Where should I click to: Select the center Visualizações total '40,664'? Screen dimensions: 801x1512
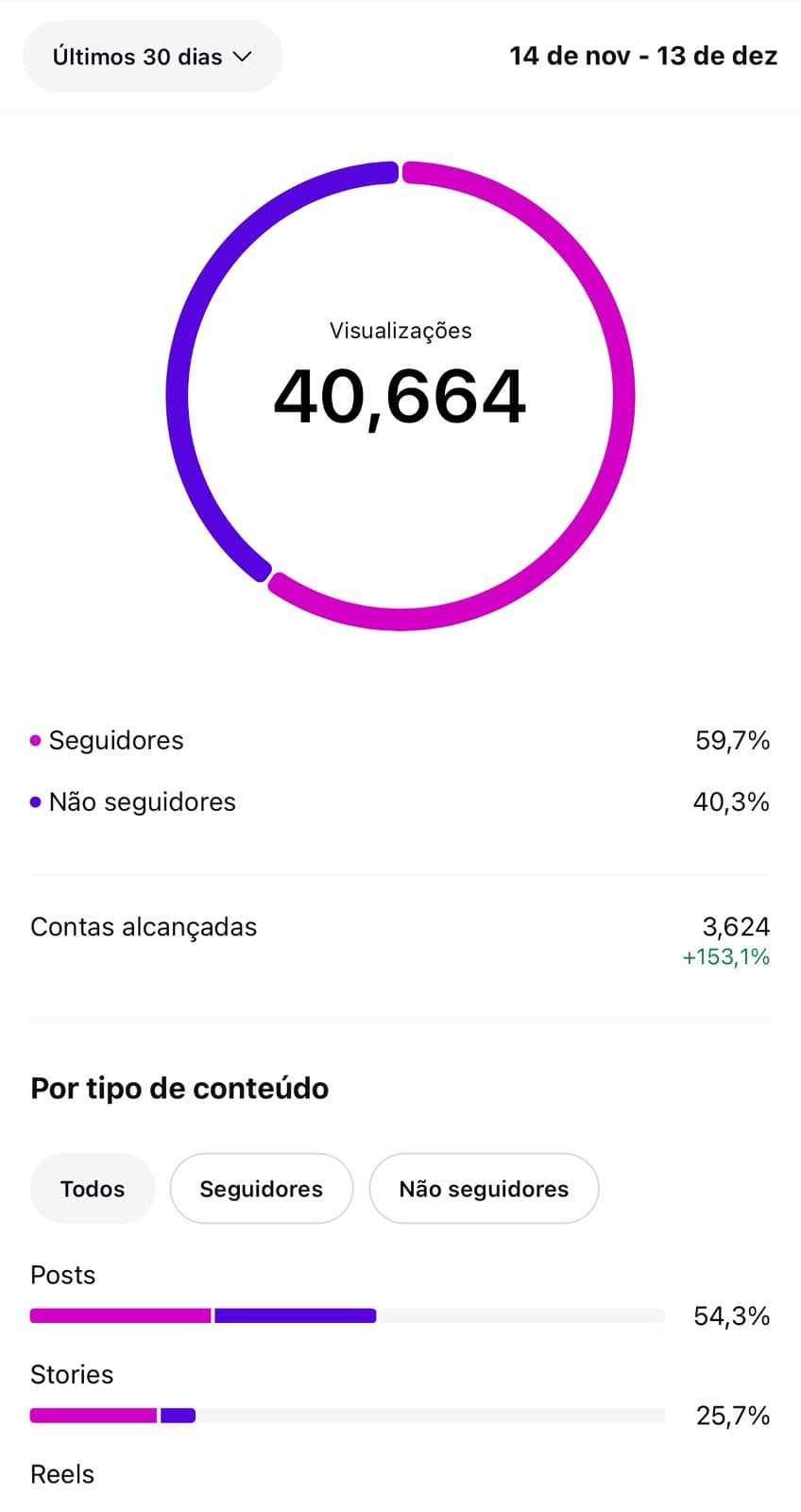[x=400, y=397]
